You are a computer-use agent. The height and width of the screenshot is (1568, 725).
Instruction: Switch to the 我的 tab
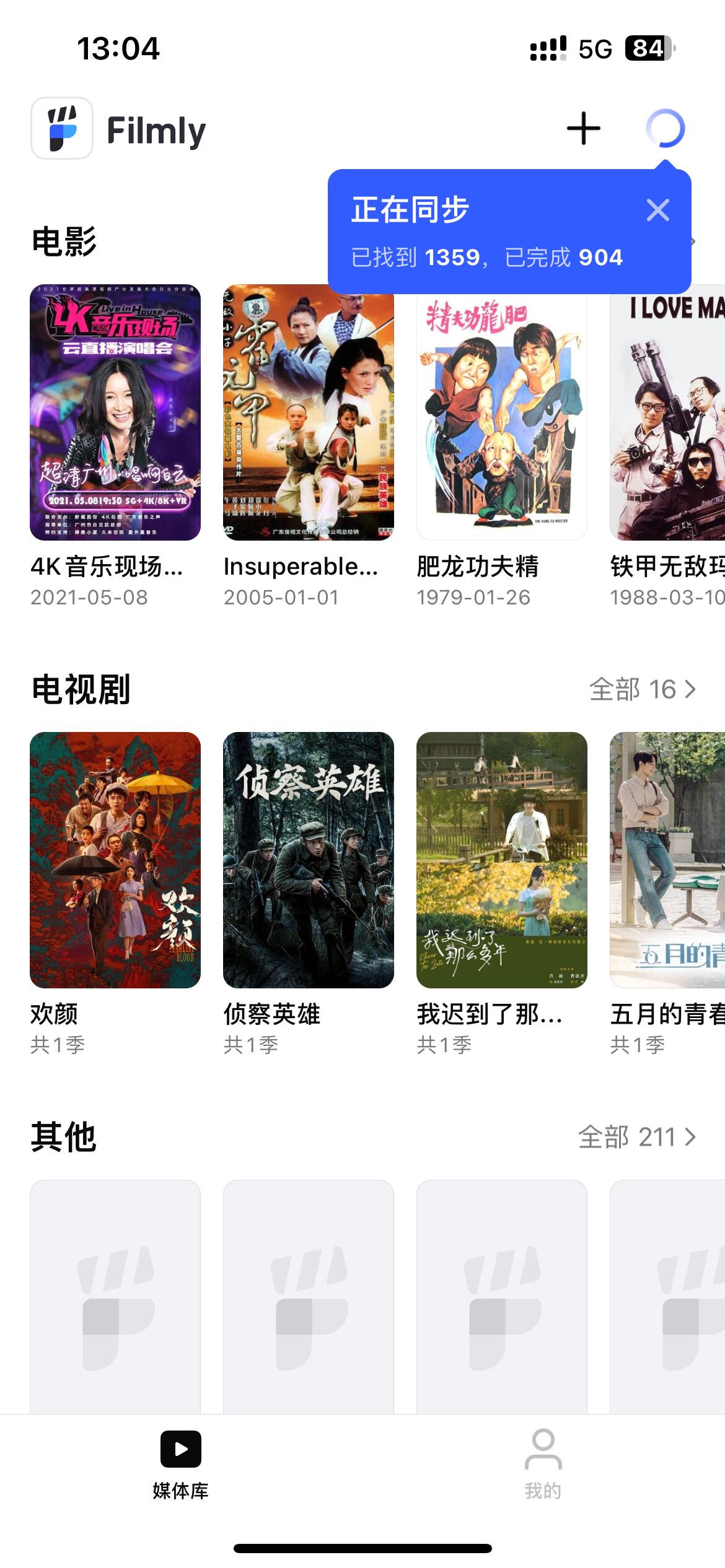point(543,1465)
